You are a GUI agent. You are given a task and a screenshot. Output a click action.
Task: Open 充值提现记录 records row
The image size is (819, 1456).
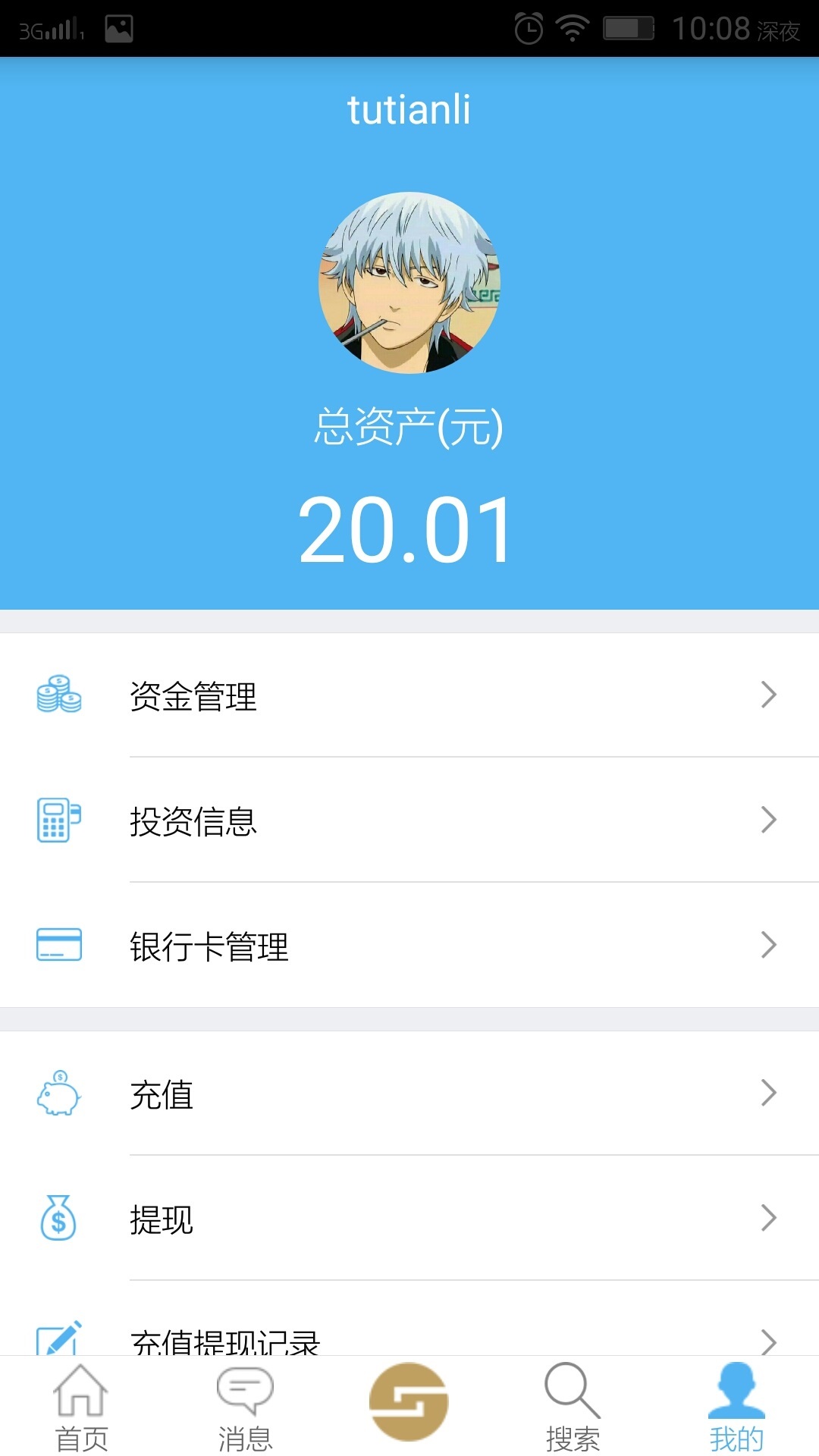[x=409, y=1339]
